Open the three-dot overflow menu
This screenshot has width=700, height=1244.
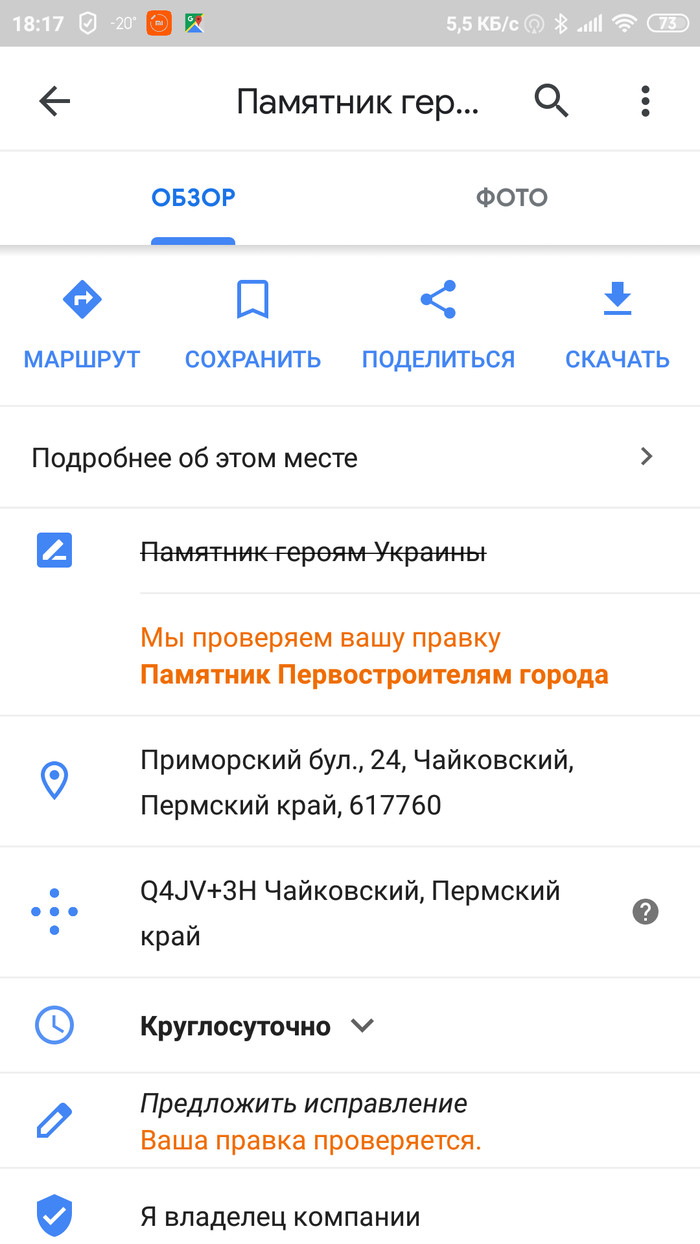[645, 100]
